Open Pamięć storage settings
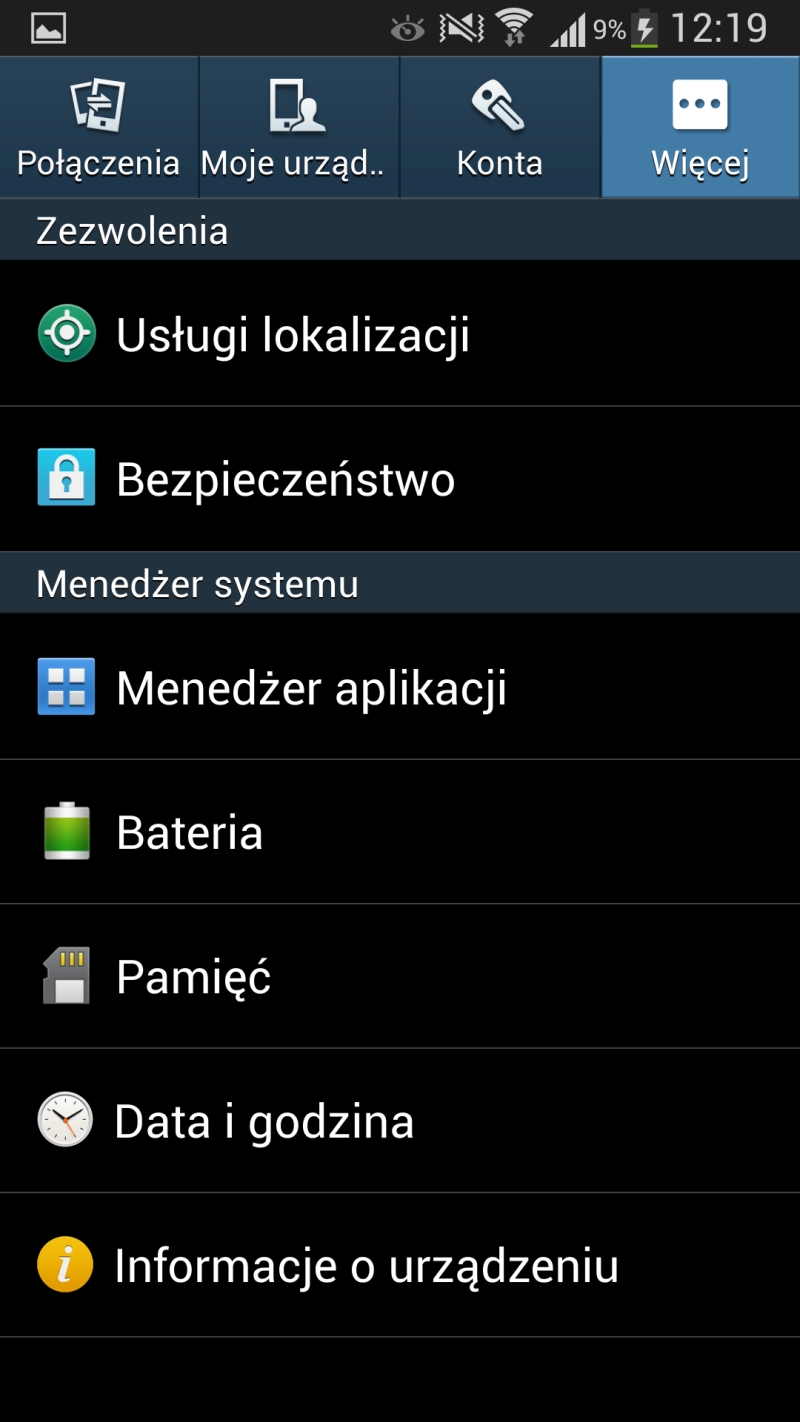800x1422 pixels. (x=400, y=977)
